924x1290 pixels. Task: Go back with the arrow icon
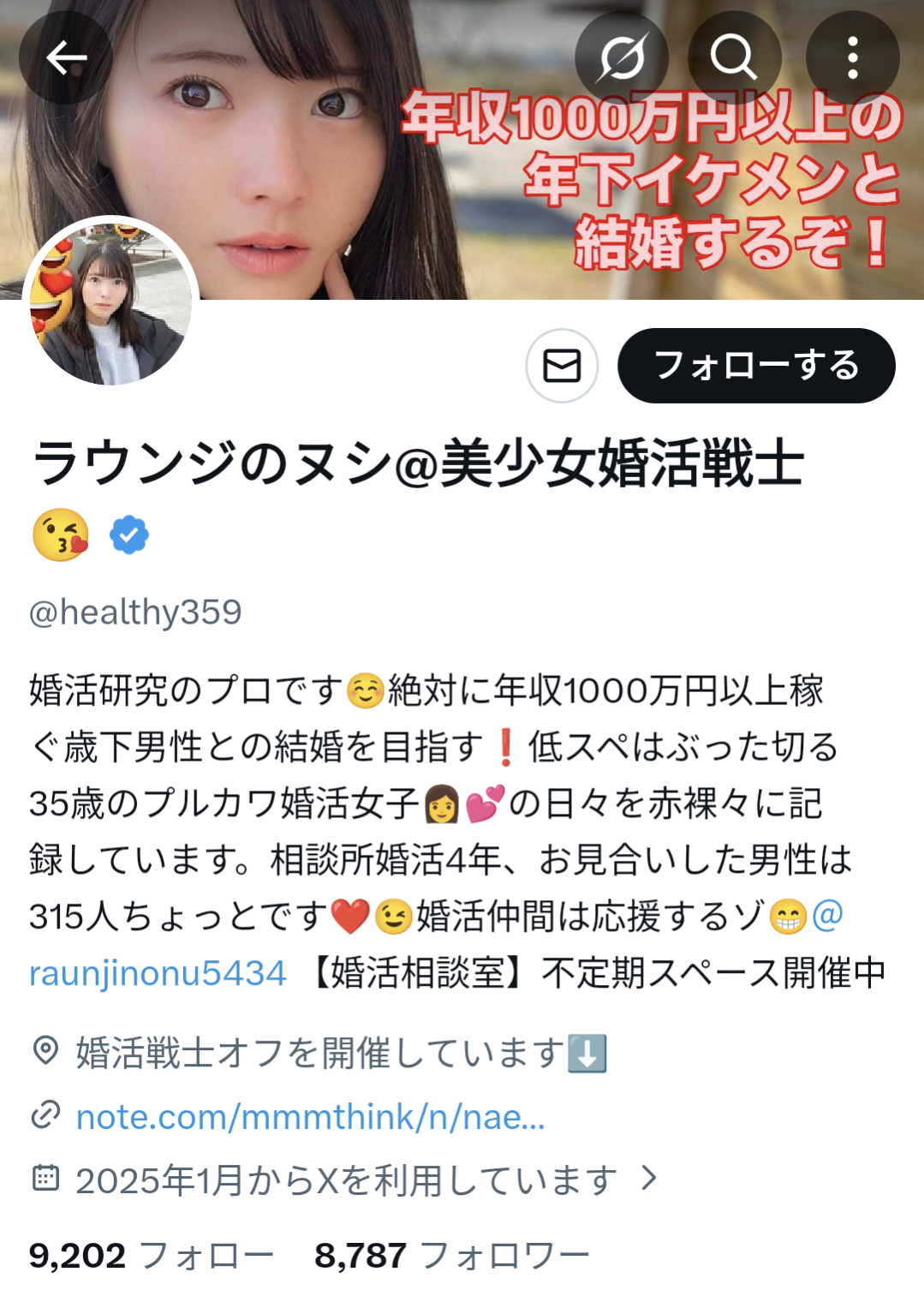pos(66,58)
